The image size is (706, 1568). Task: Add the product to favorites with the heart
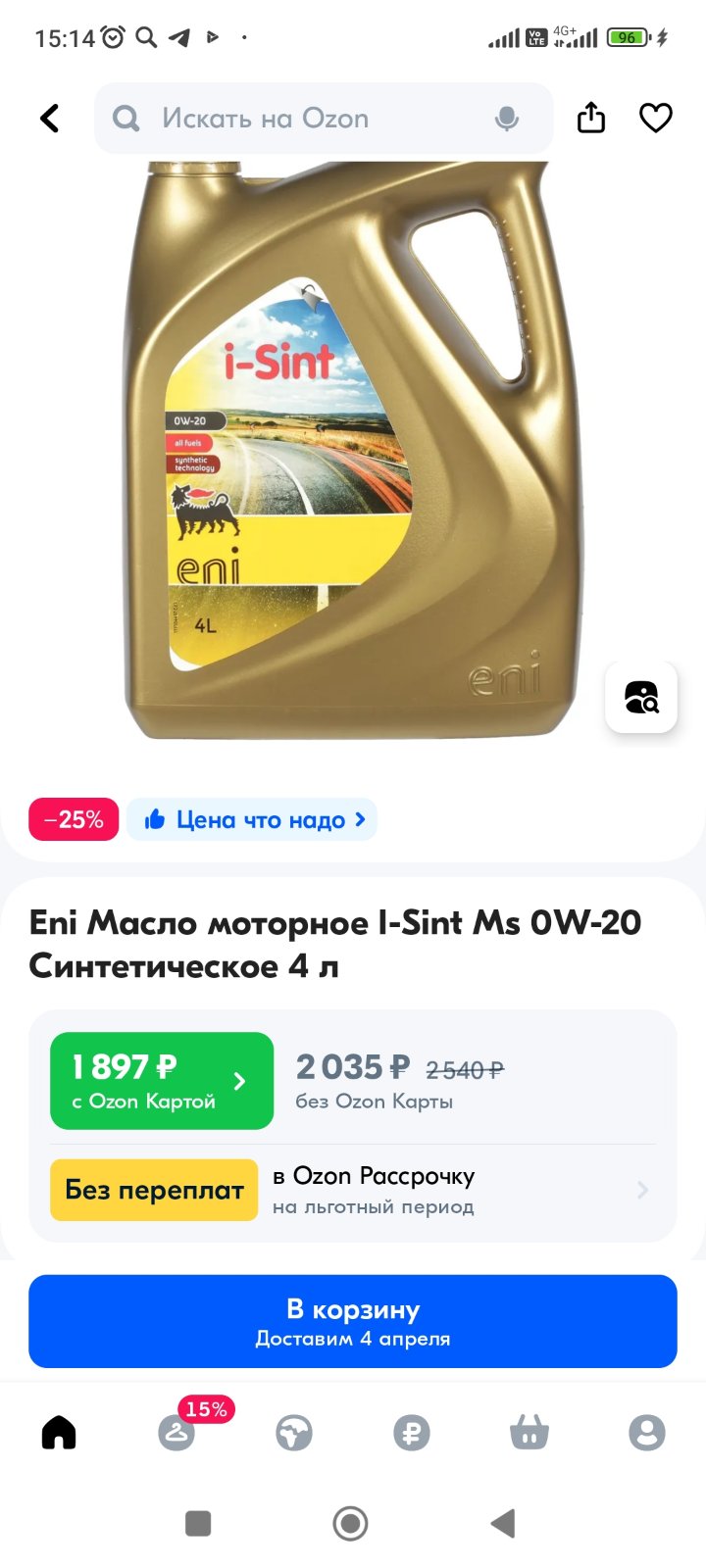[x=656, y=119]
